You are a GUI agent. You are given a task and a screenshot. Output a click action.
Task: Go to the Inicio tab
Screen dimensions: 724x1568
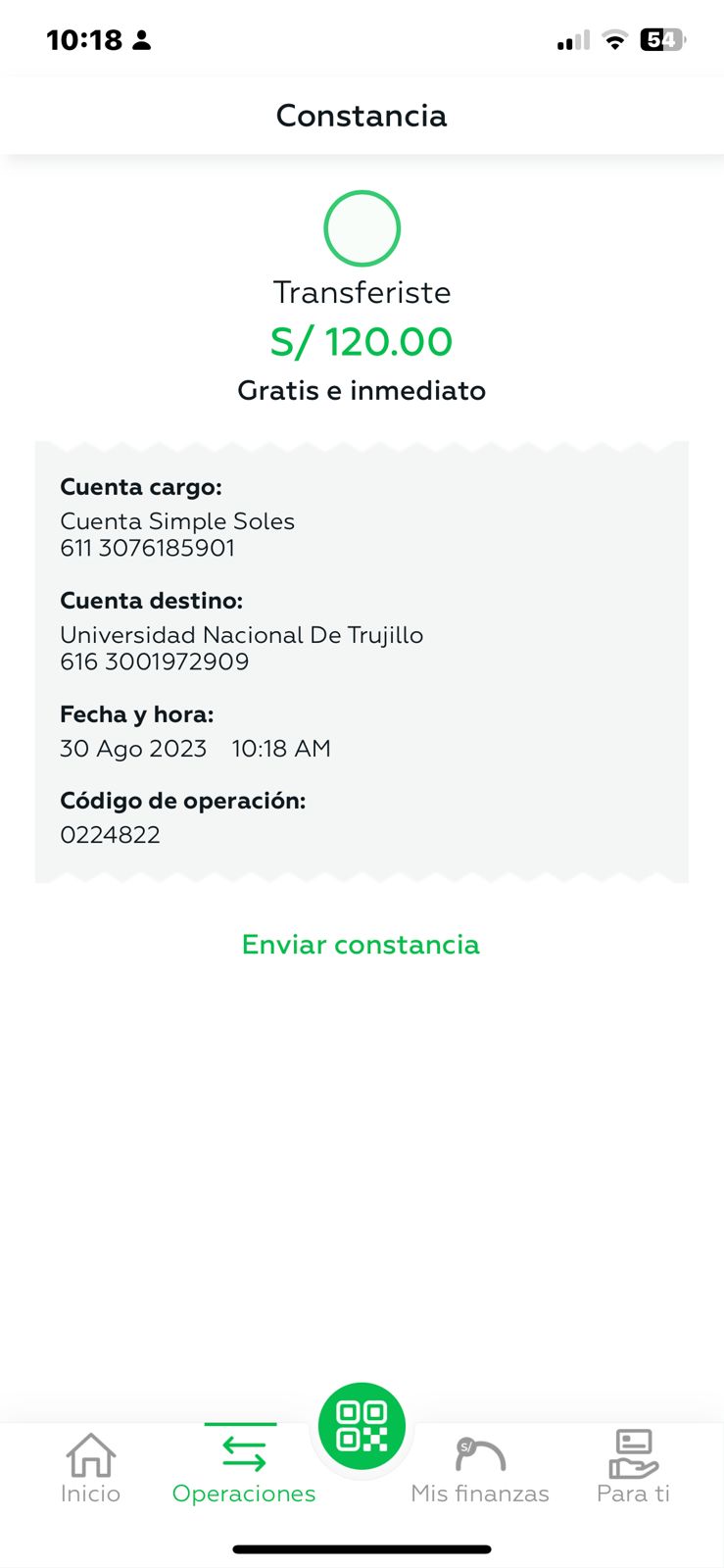[x=90, y=1468]
